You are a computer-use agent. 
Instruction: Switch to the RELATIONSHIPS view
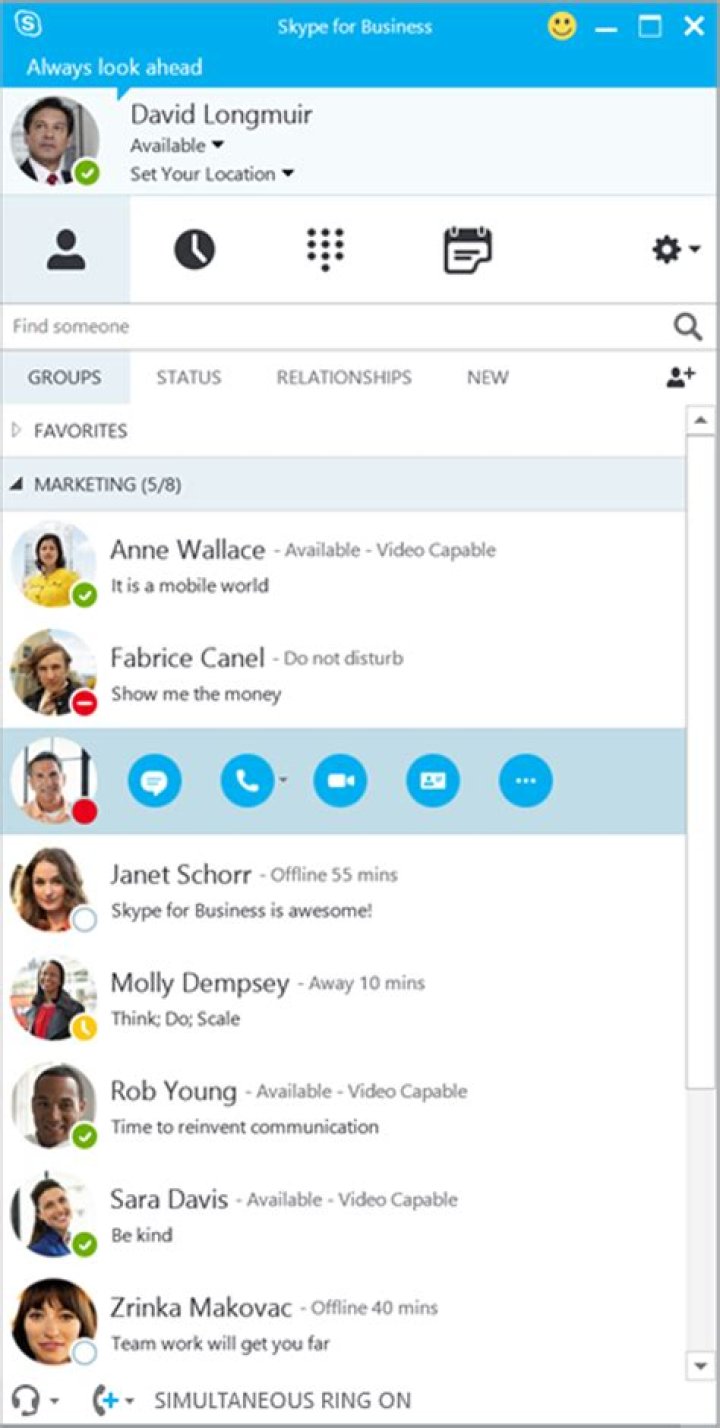(x=343, y=378)
